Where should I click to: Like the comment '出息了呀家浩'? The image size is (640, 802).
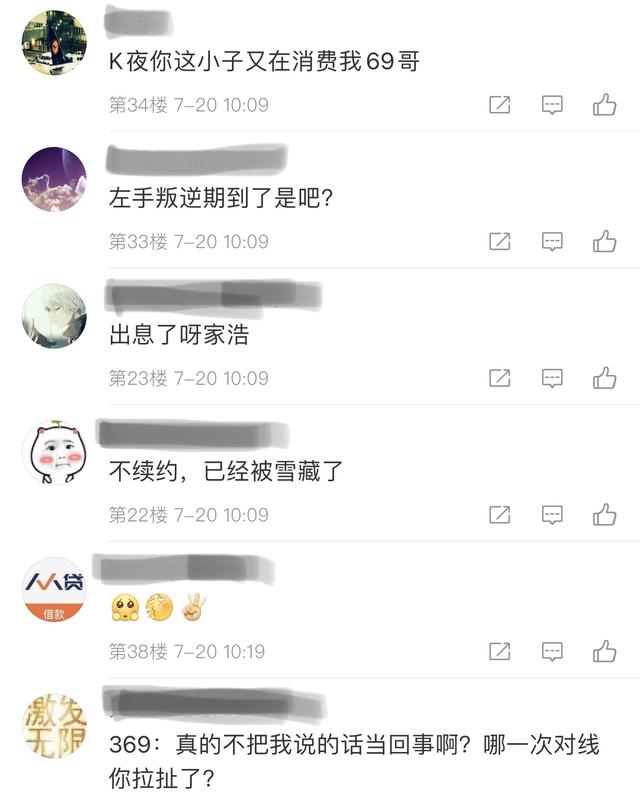click(x=604, y=378)
